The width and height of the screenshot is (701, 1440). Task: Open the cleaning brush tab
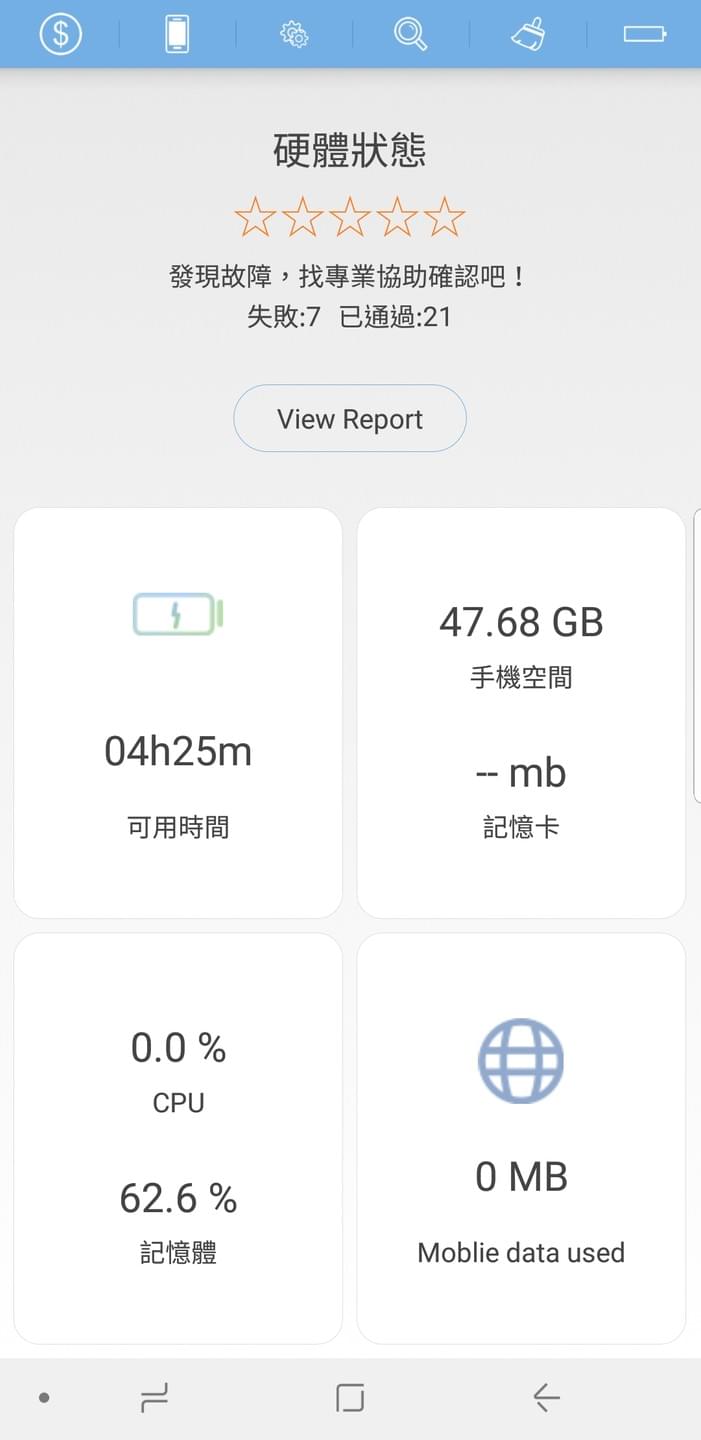[528, 34]
